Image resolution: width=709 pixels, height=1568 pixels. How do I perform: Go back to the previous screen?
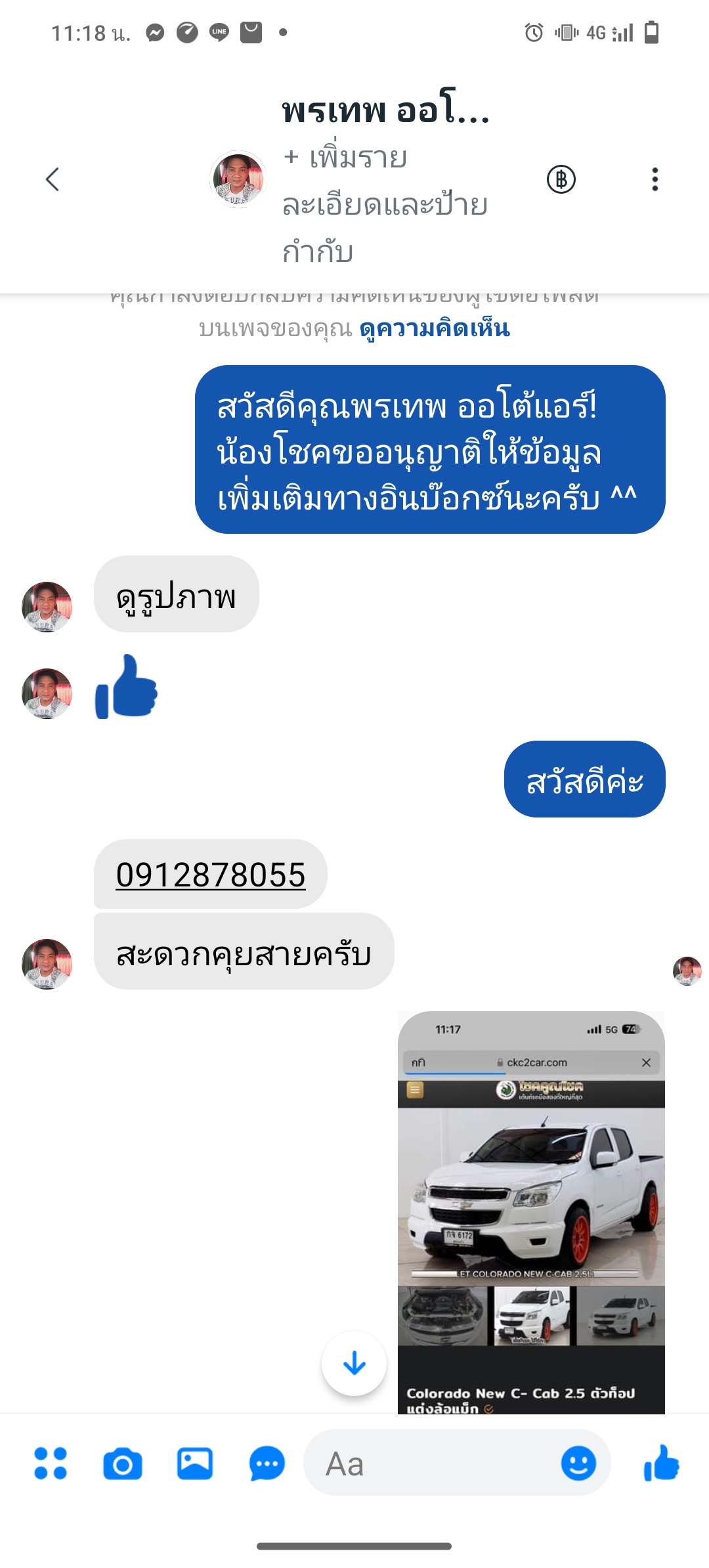point(53,179)
